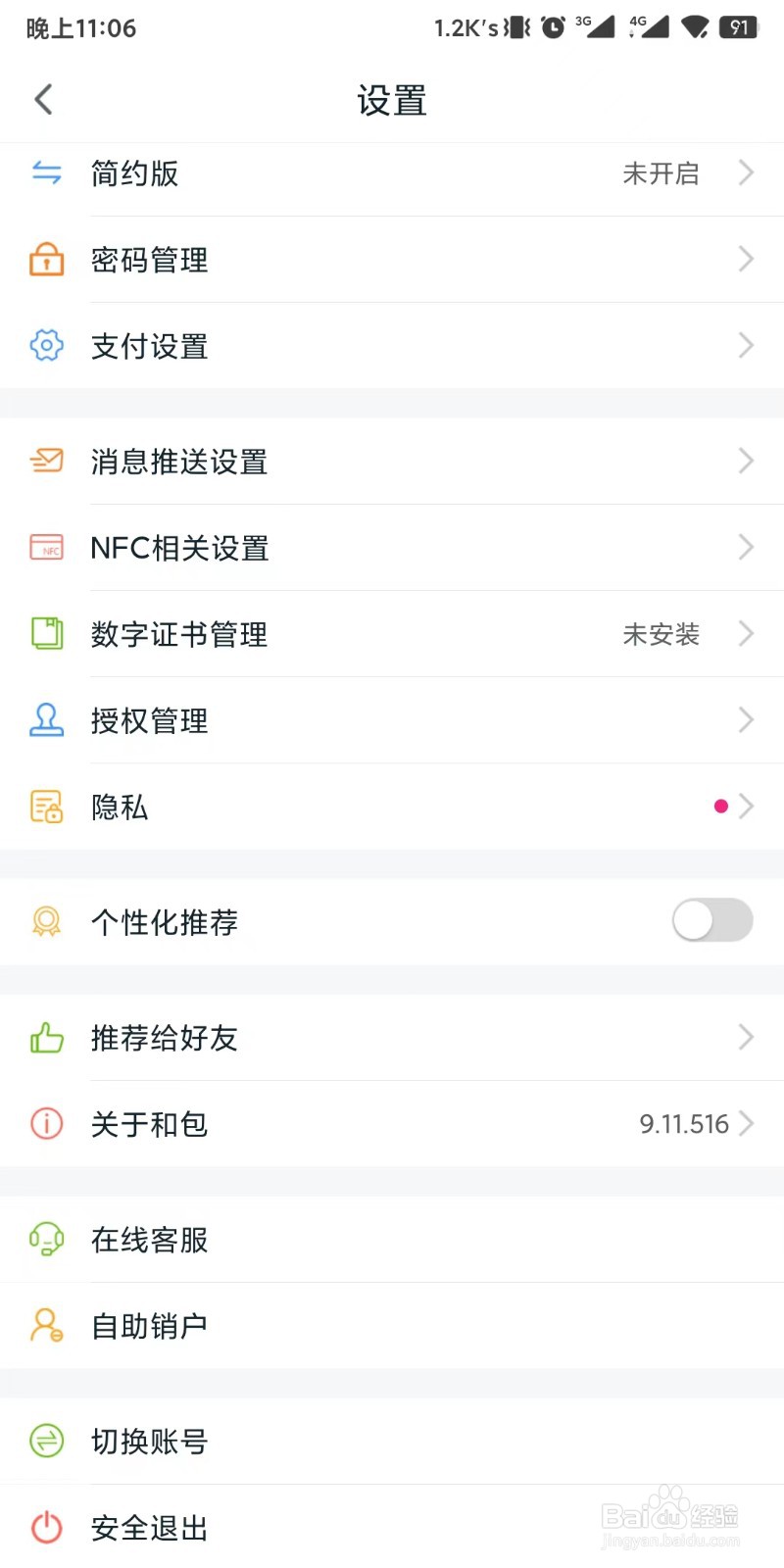Go back using the top-left arrow

(43, 98)
